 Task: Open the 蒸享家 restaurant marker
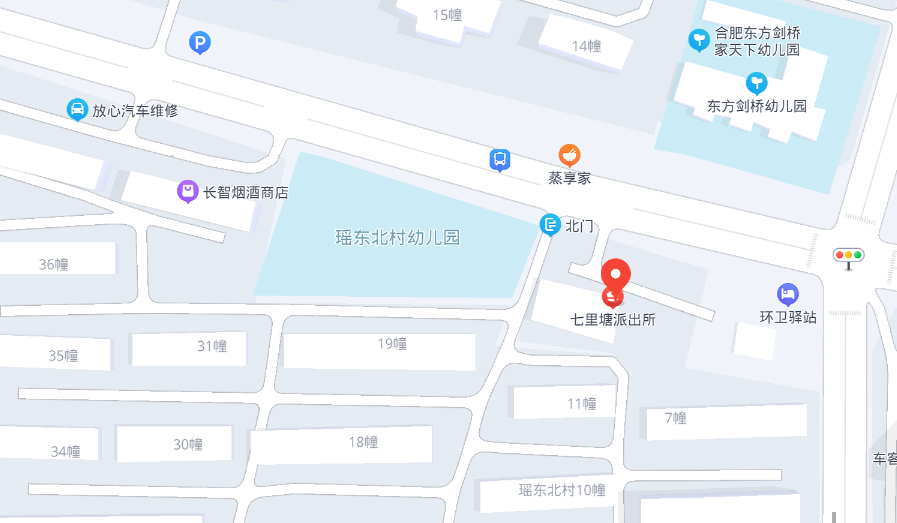click(569, 155)
